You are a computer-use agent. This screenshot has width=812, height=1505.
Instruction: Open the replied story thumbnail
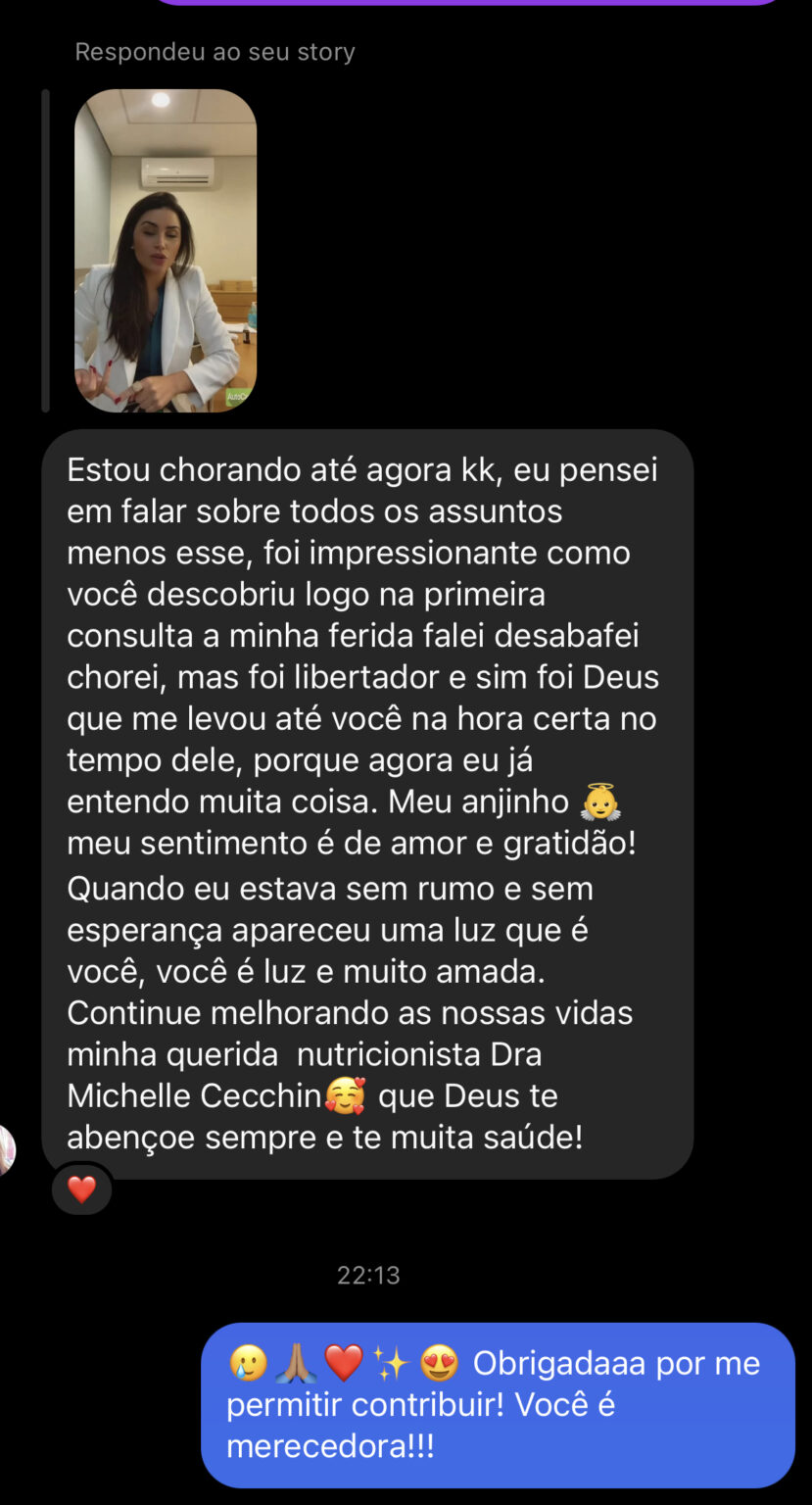[166, 251]
